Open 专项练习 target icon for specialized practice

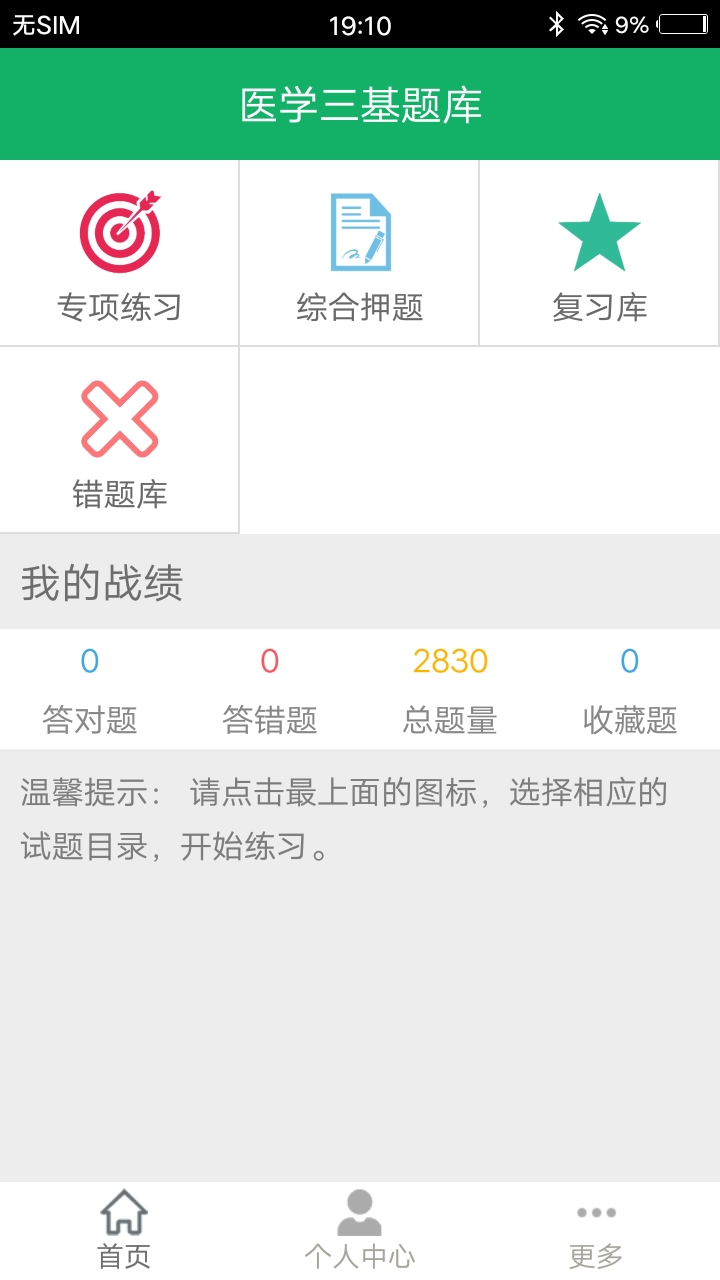click(120, 230)
